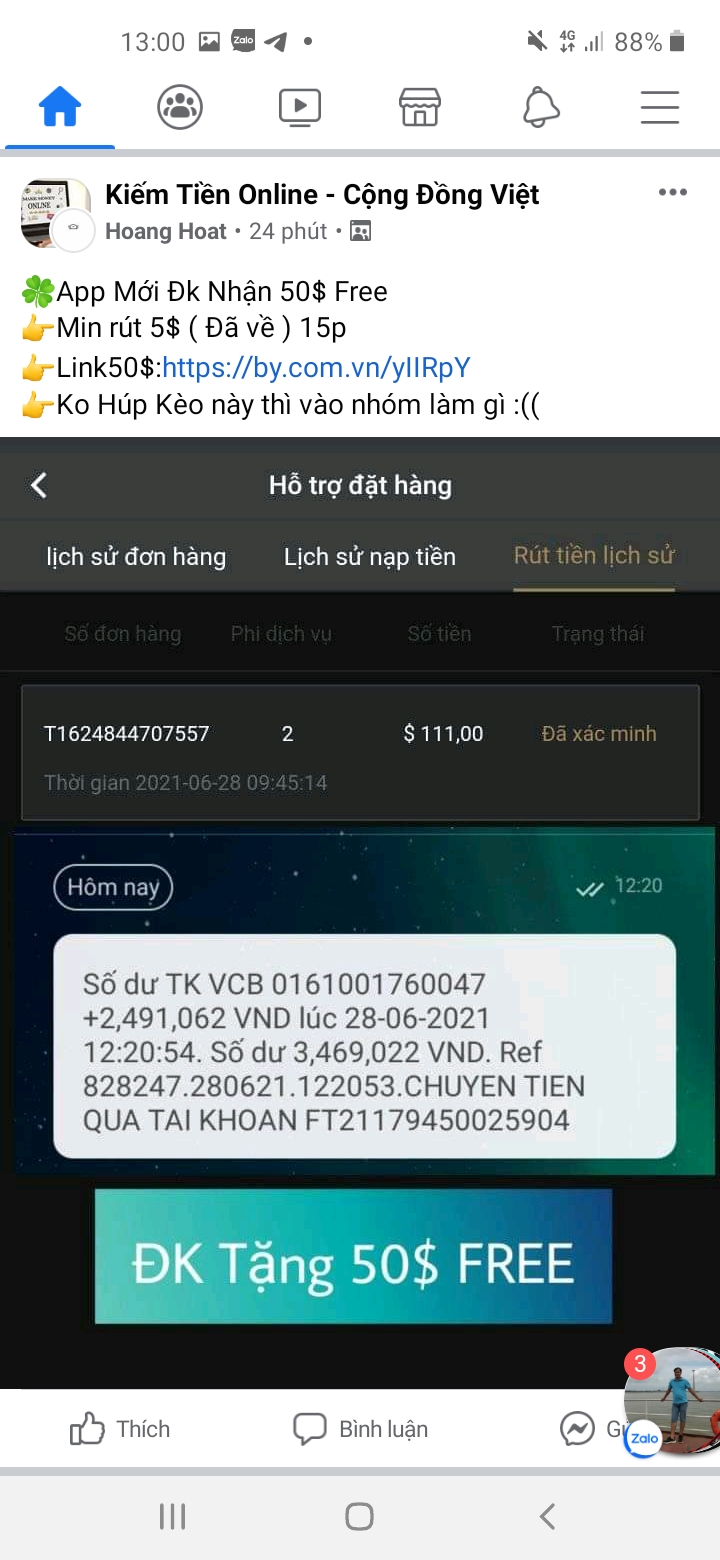
Task: Open the by.com.vn link in post
Action: coord(315,368)
